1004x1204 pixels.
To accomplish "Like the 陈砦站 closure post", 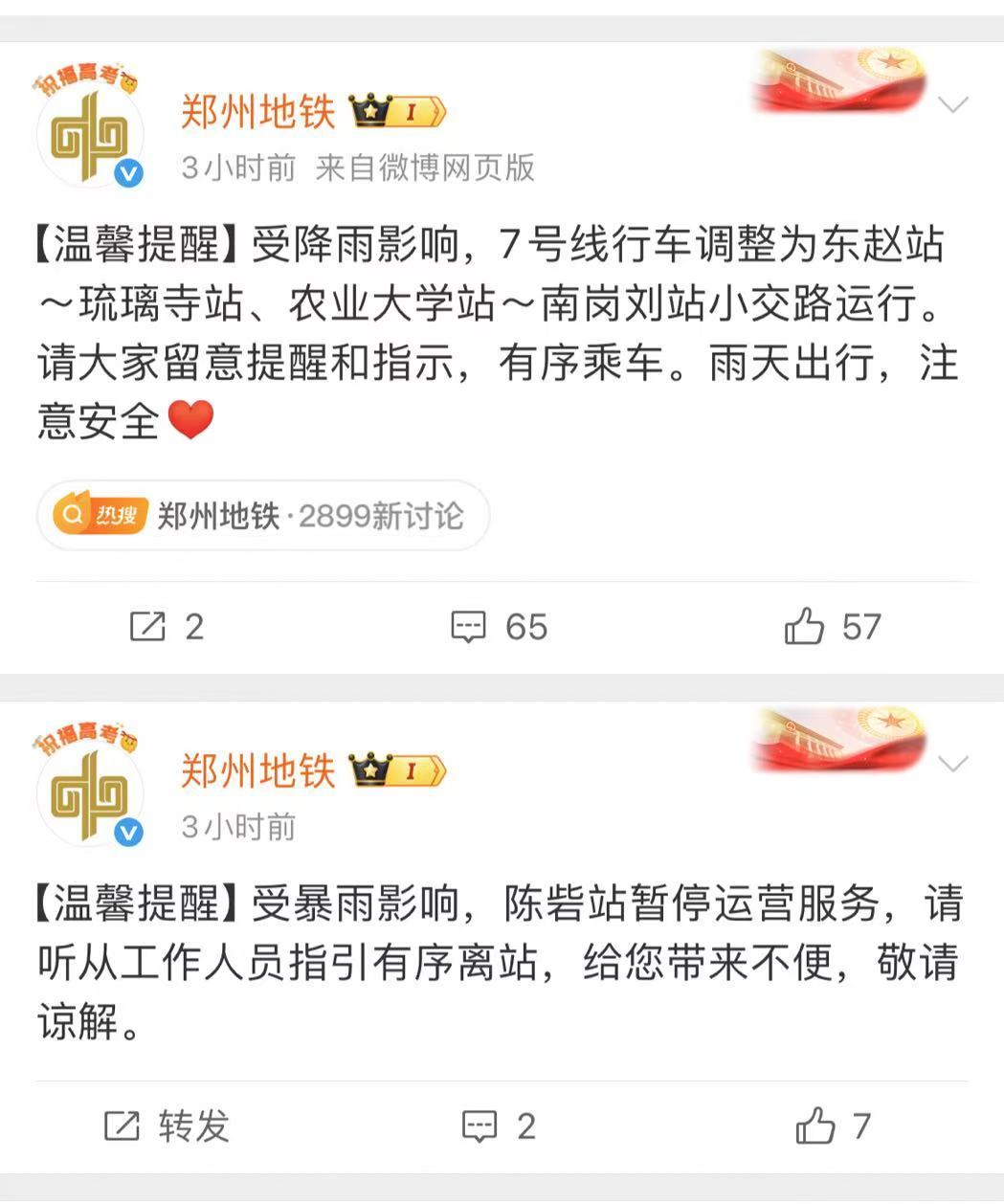I will [831, 1126].
